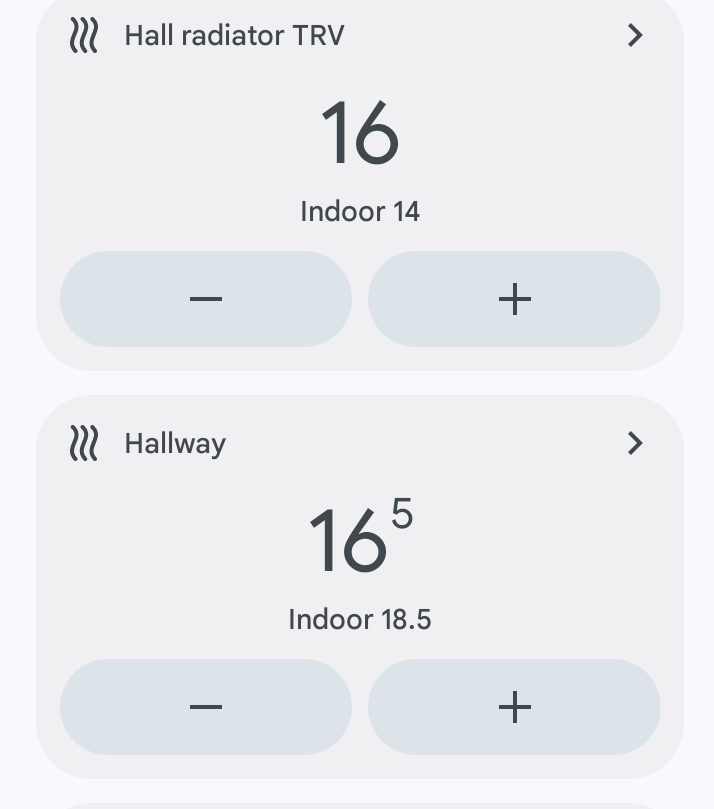Screen dimensions: 714x809
Task: Decrease Hall radiator TRV target temperature
Action: point(206,299)
